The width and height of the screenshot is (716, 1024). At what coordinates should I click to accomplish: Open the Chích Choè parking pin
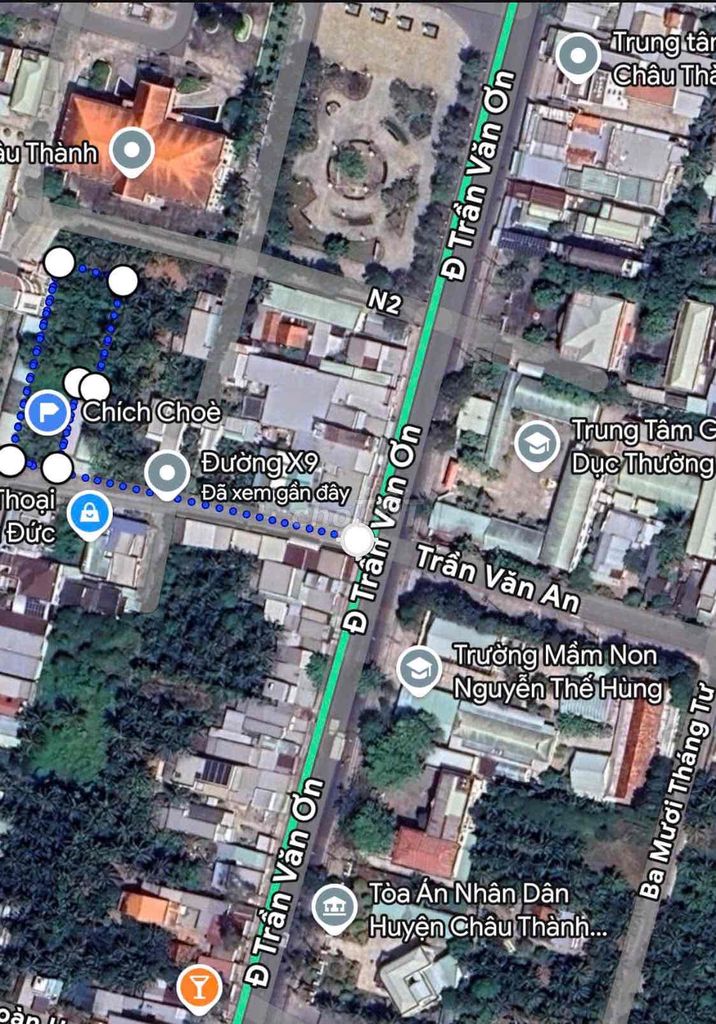pos(48,411)
